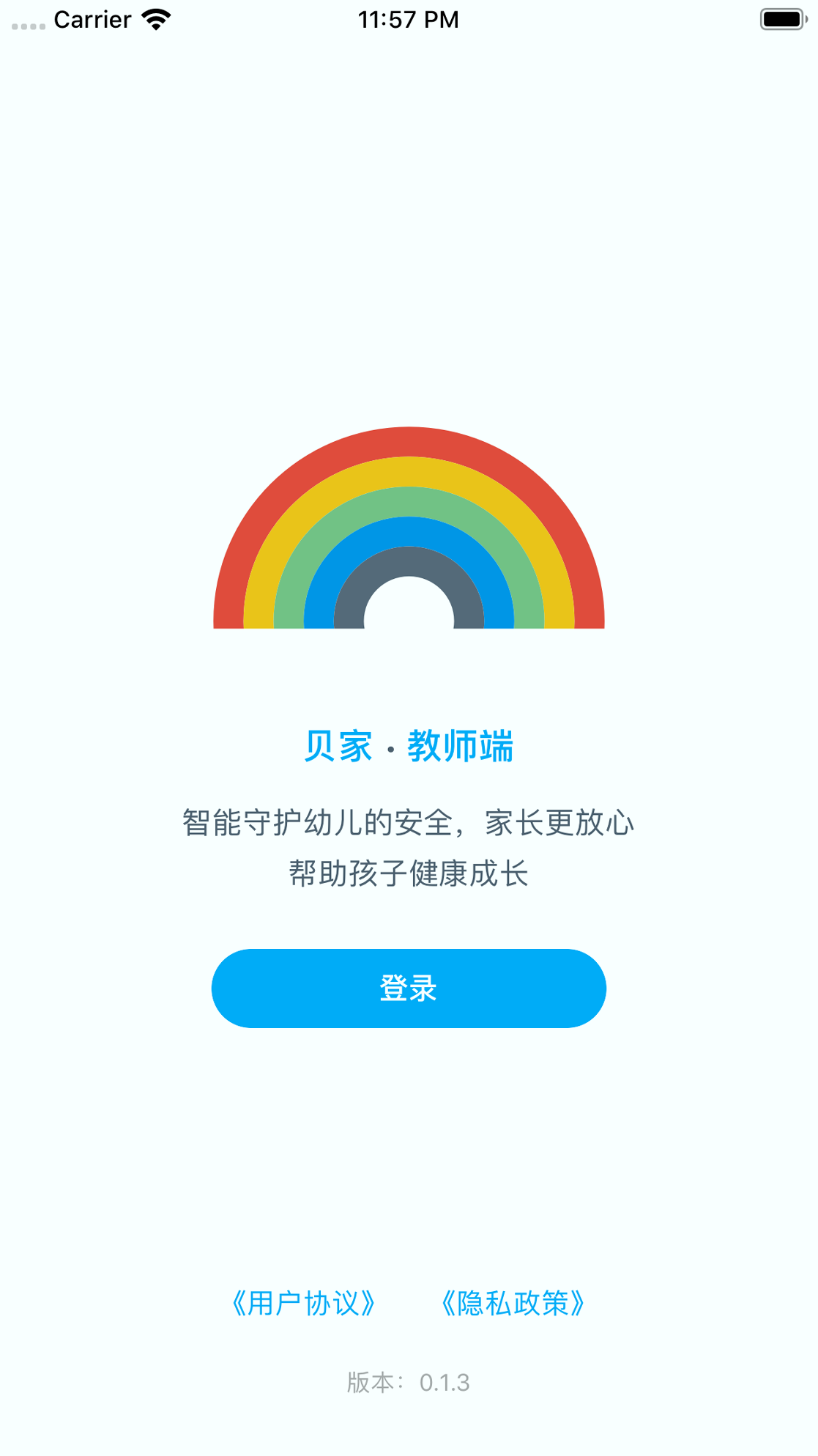Click the version 0.1.3 text

click(x=409, y=1383)
